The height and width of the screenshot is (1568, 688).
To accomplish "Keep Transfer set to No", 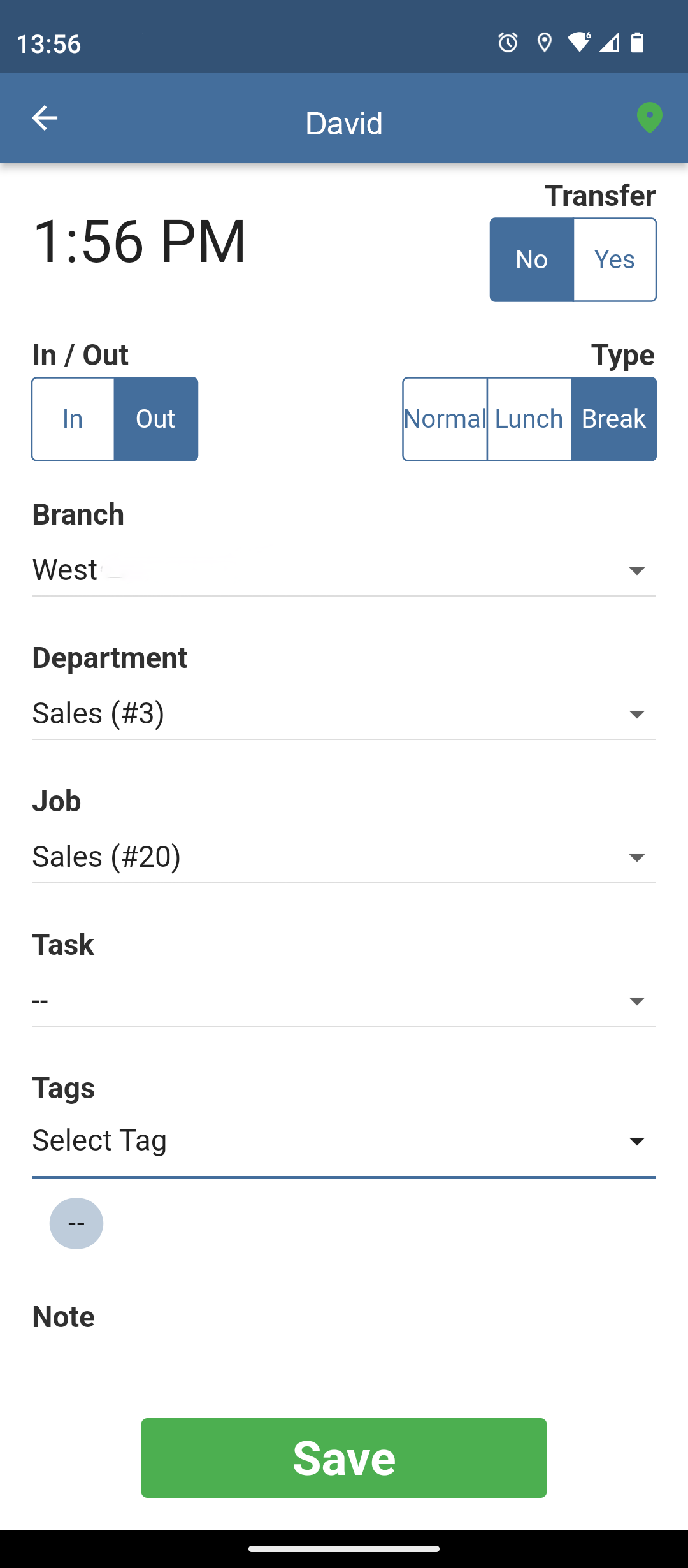I will click(x=531, y=259).
